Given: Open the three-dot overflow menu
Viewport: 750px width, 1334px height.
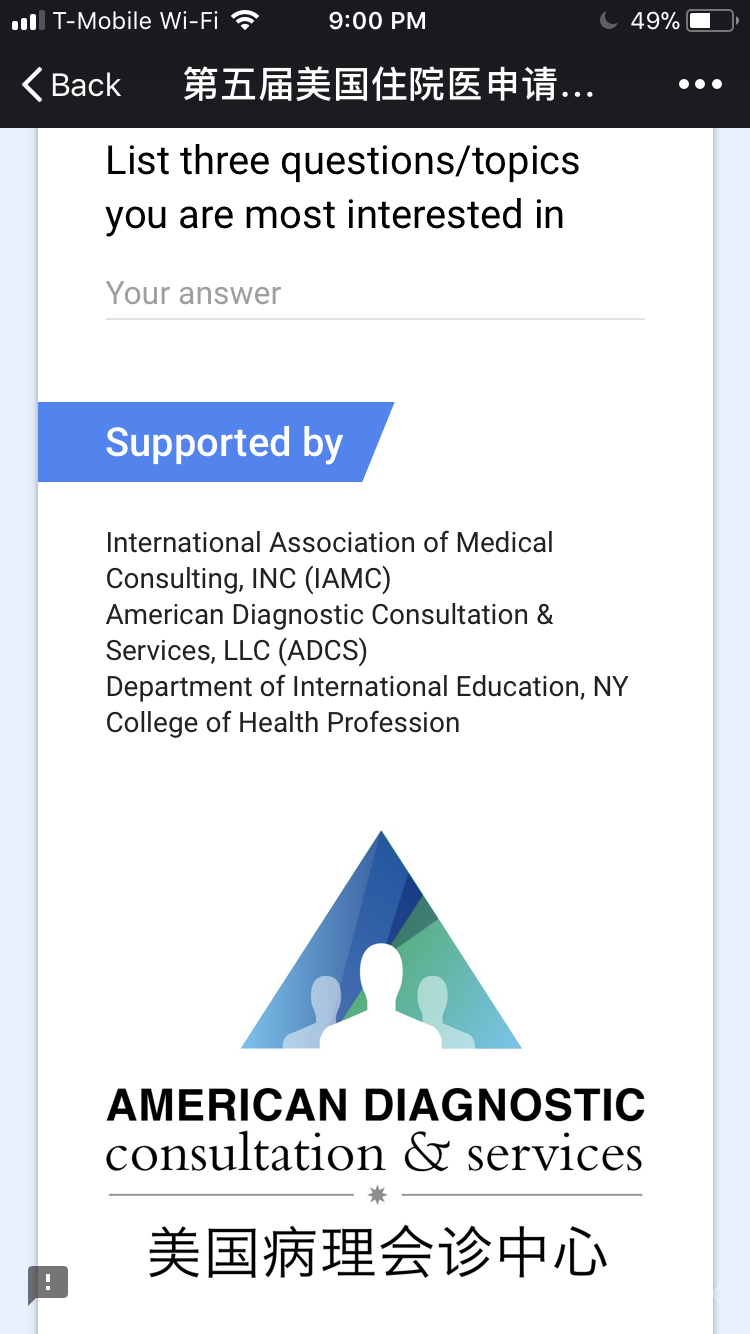Looking at the screenshot, I should [700, 85].
